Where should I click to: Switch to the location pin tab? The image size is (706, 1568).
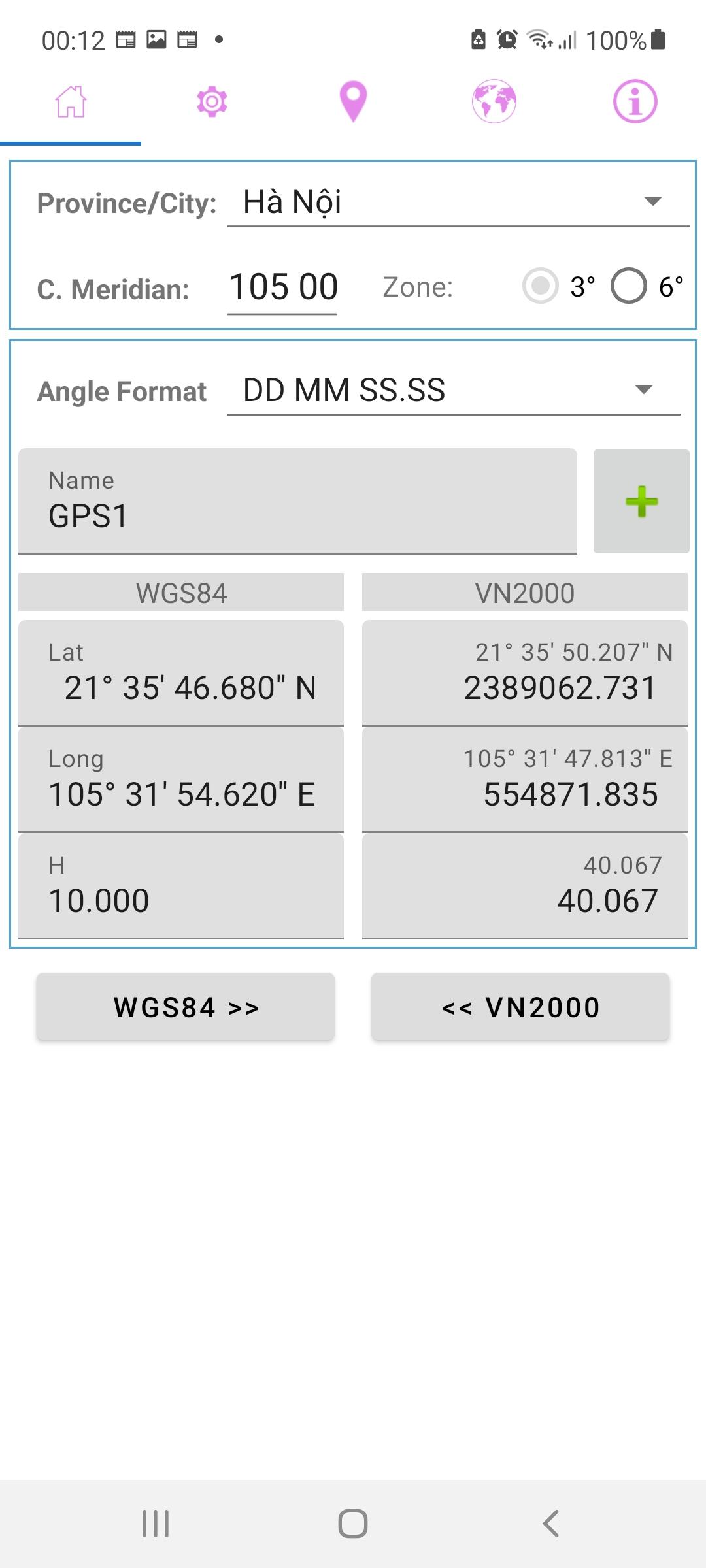coord(353,102)
